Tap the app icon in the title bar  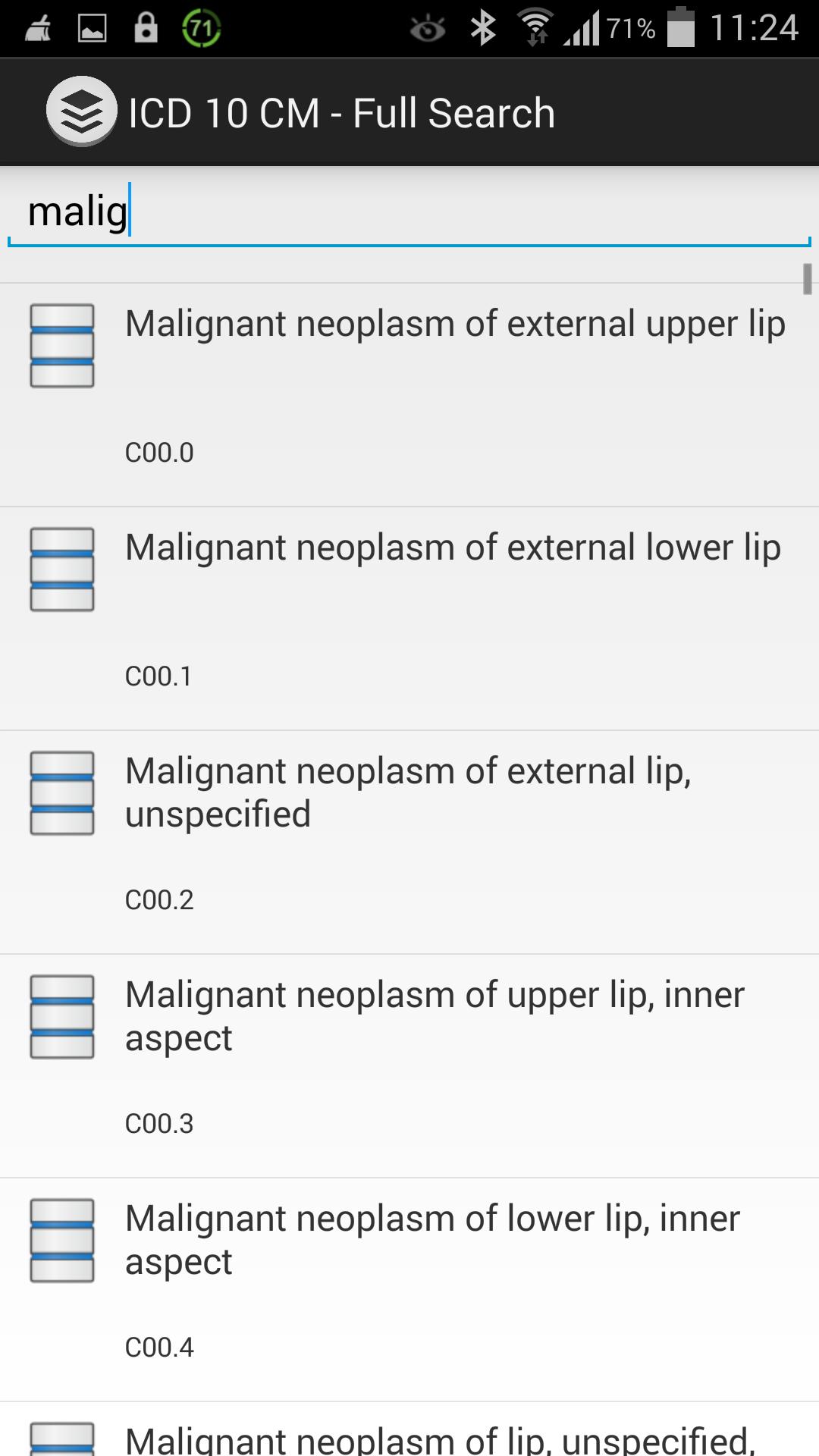(x=81, y=112)
